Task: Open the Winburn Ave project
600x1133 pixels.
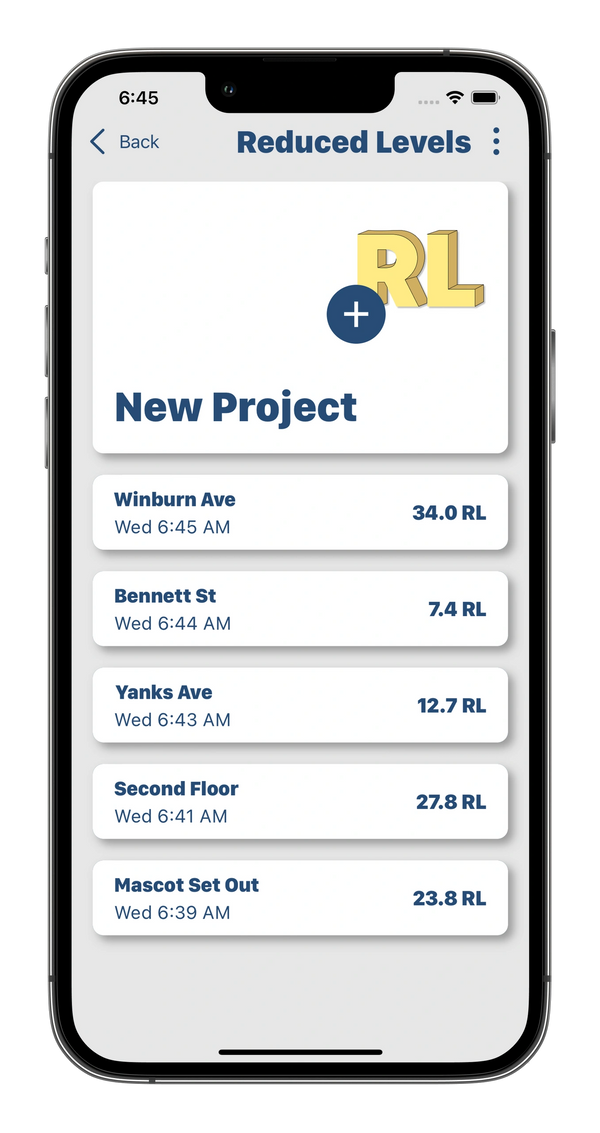Action: [300, 512]
